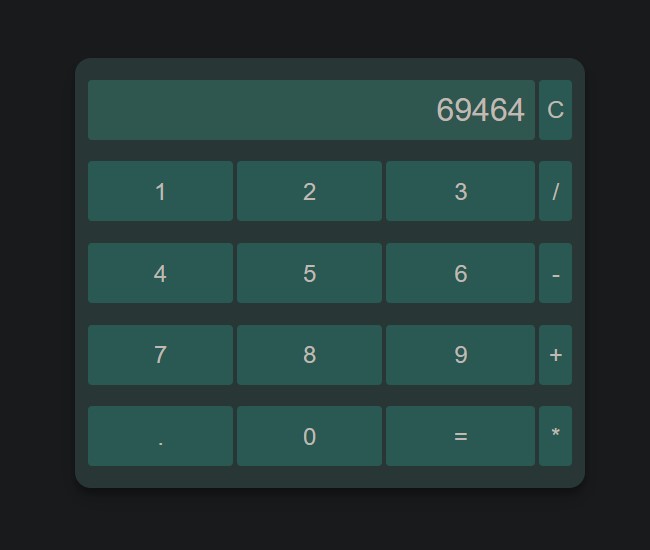650x550 pixels.
Task: Insert a decimal point
Action: 160,436
